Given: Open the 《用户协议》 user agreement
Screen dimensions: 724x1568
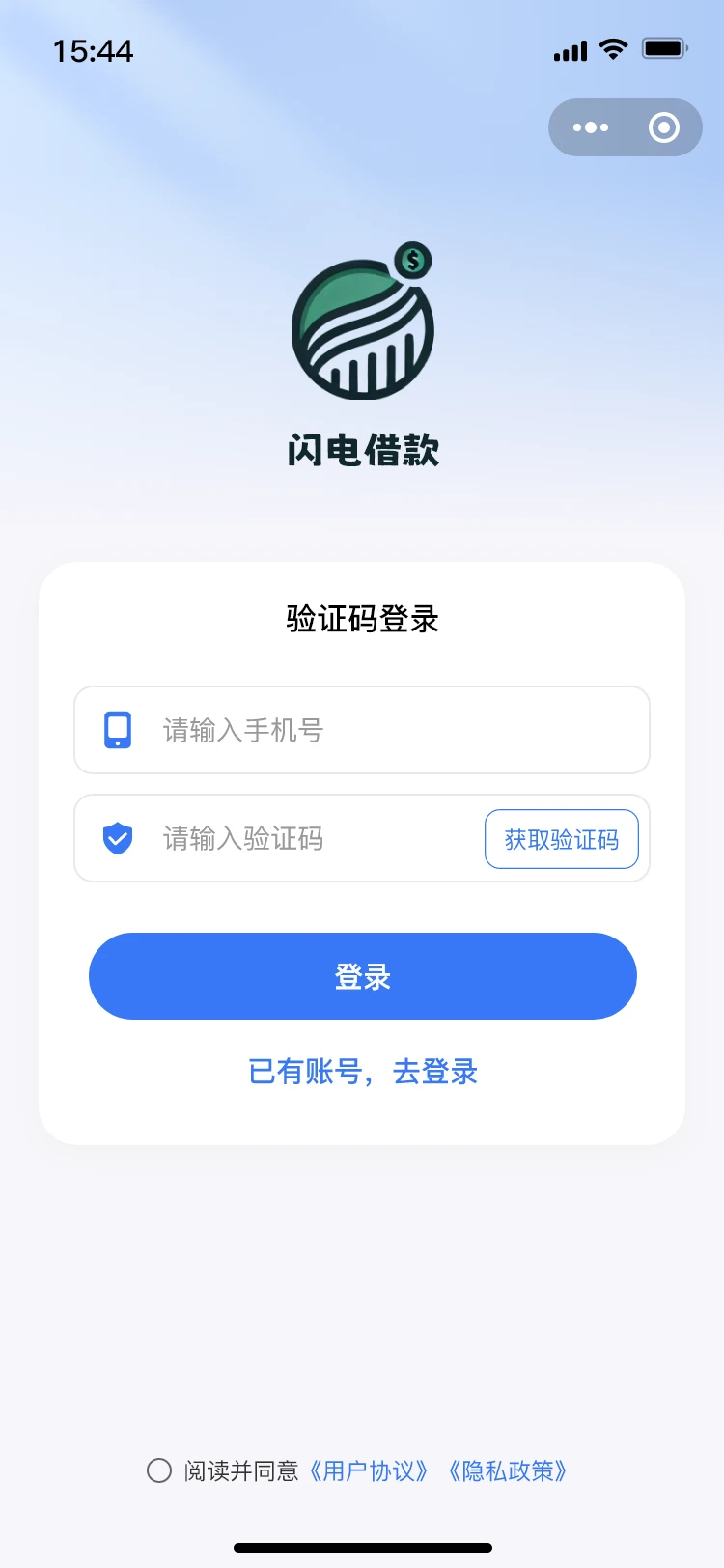Looking at the screenshot, I should (372, 1470).
